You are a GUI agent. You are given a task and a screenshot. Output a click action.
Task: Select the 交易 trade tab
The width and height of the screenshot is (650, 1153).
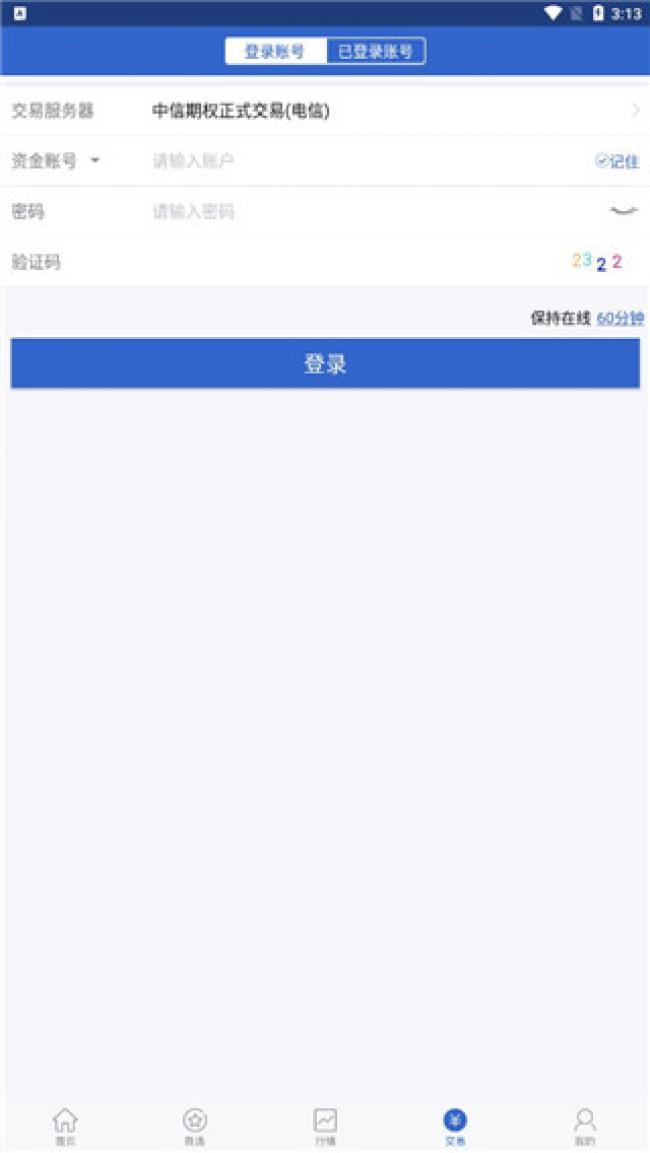click(455, 1127)
